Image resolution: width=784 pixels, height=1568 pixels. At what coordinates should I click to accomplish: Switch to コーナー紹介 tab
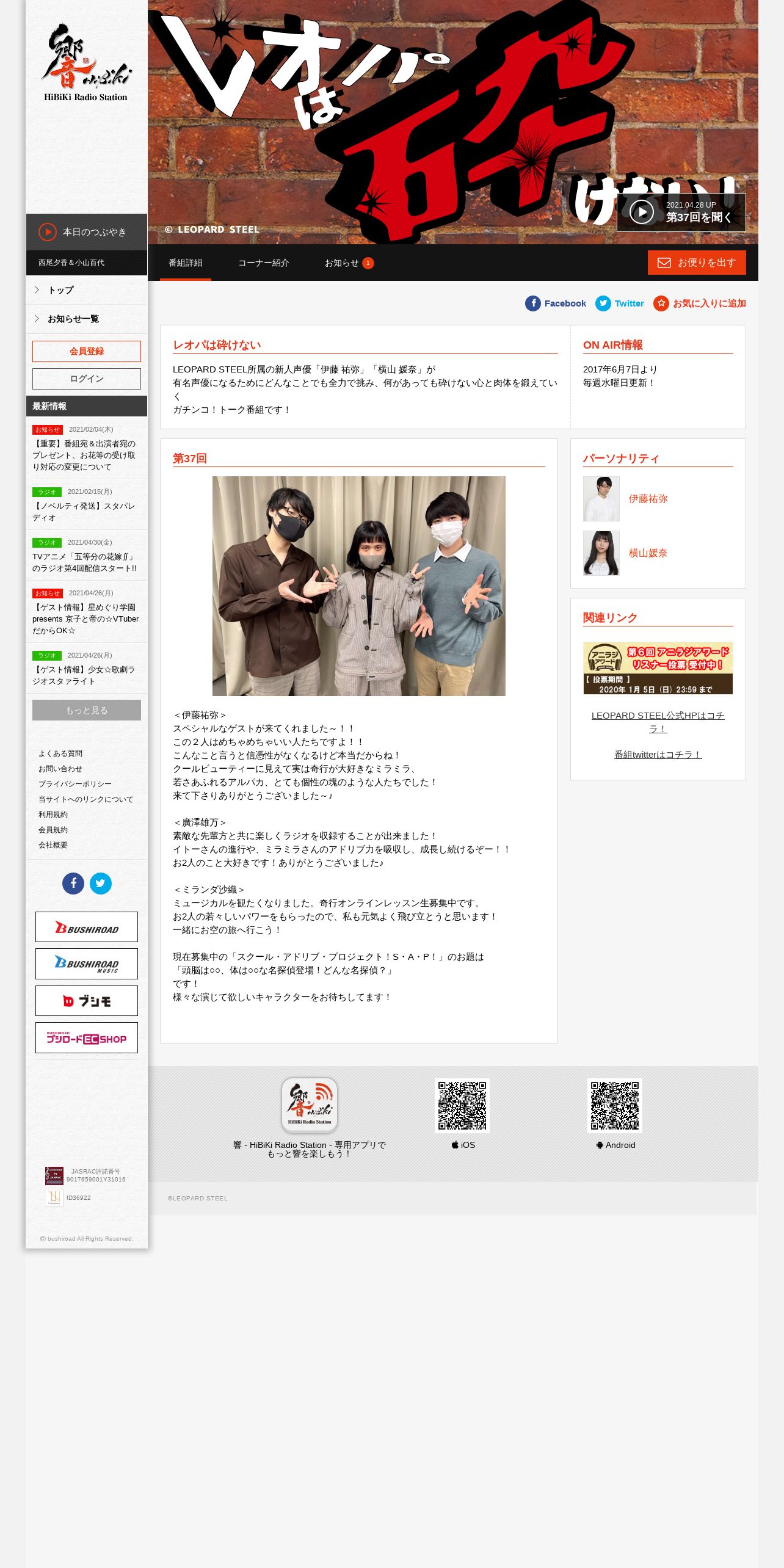click(264, 263)
